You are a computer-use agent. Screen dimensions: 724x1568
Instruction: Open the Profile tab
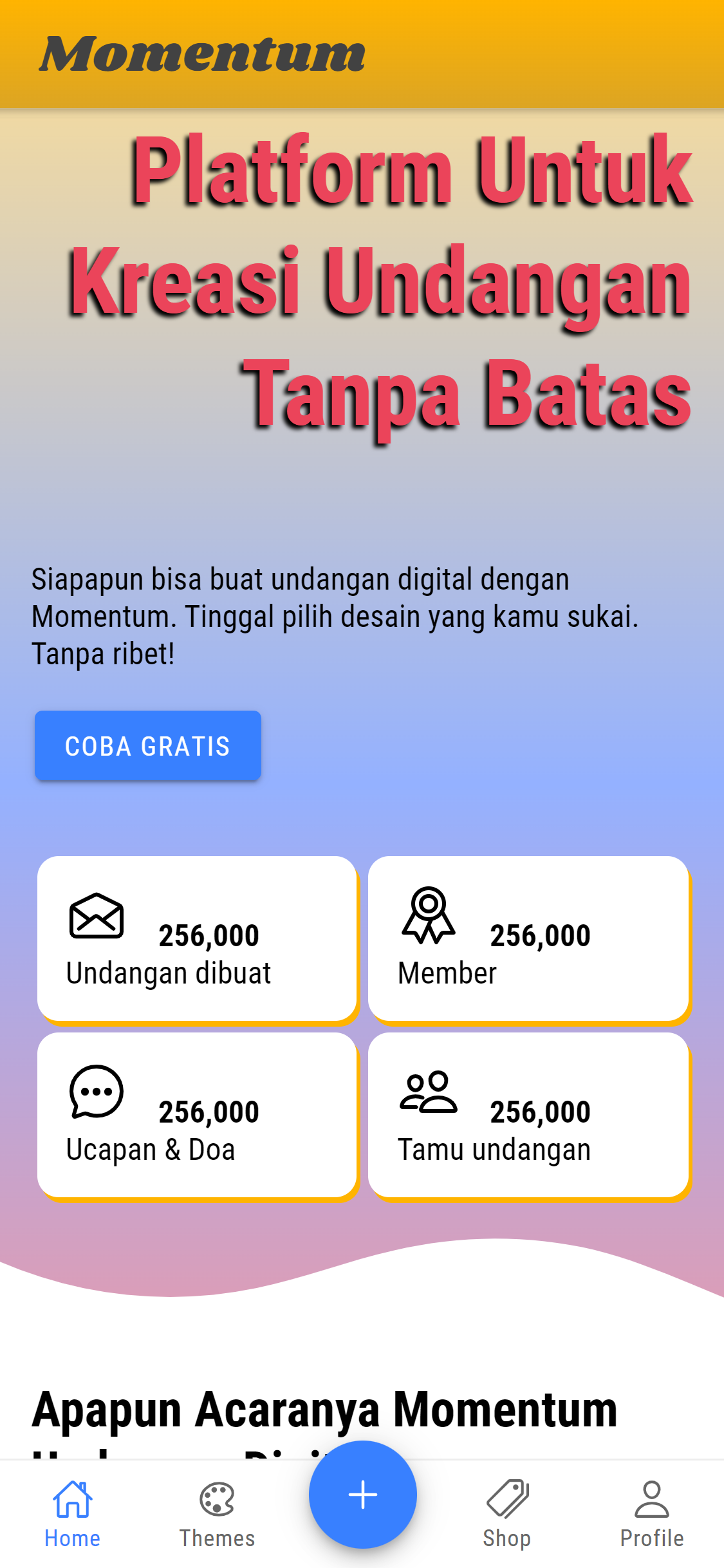tap(651, 1513)
